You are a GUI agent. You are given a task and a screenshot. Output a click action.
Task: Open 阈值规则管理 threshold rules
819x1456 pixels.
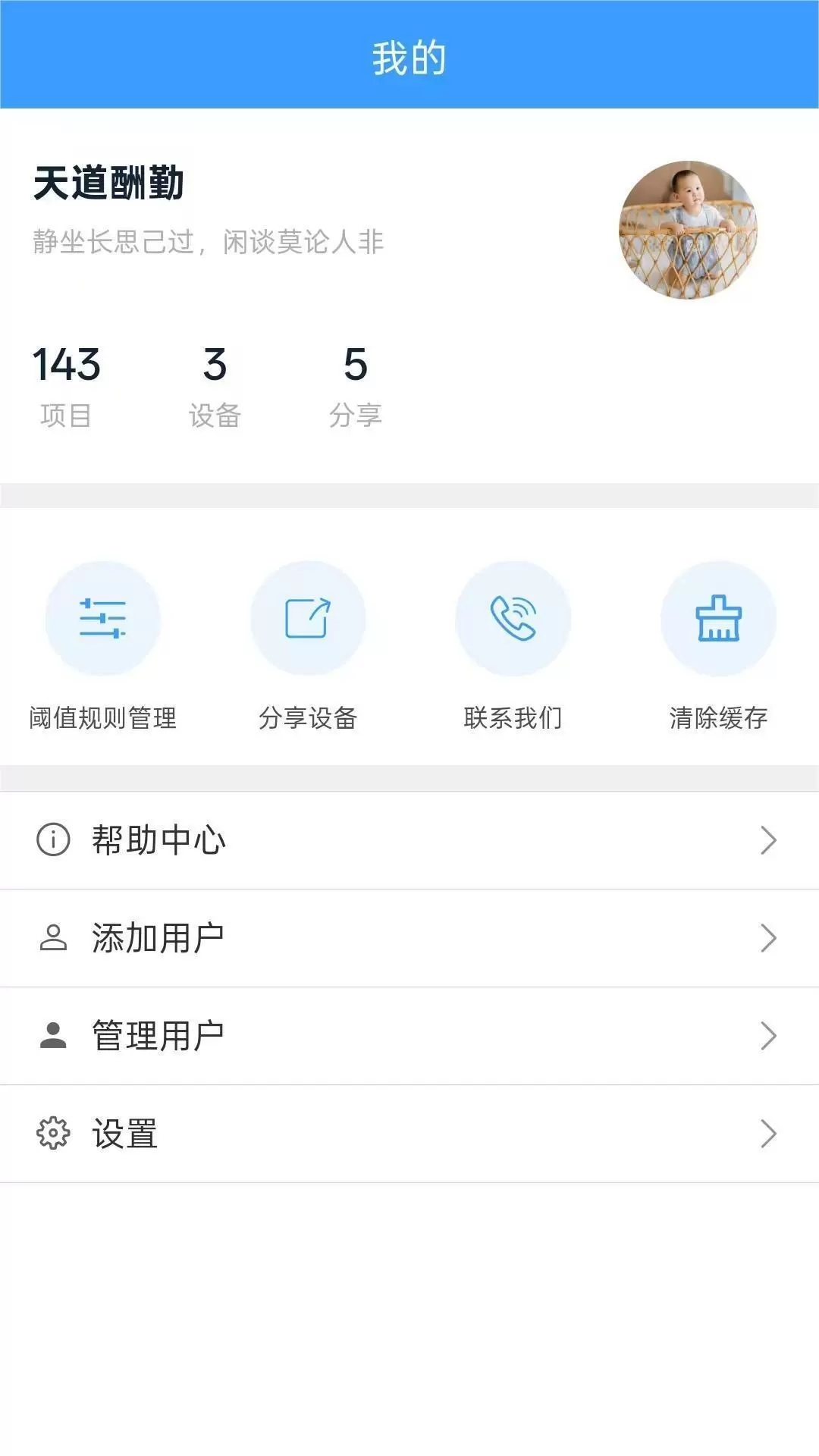pos(102,619)
